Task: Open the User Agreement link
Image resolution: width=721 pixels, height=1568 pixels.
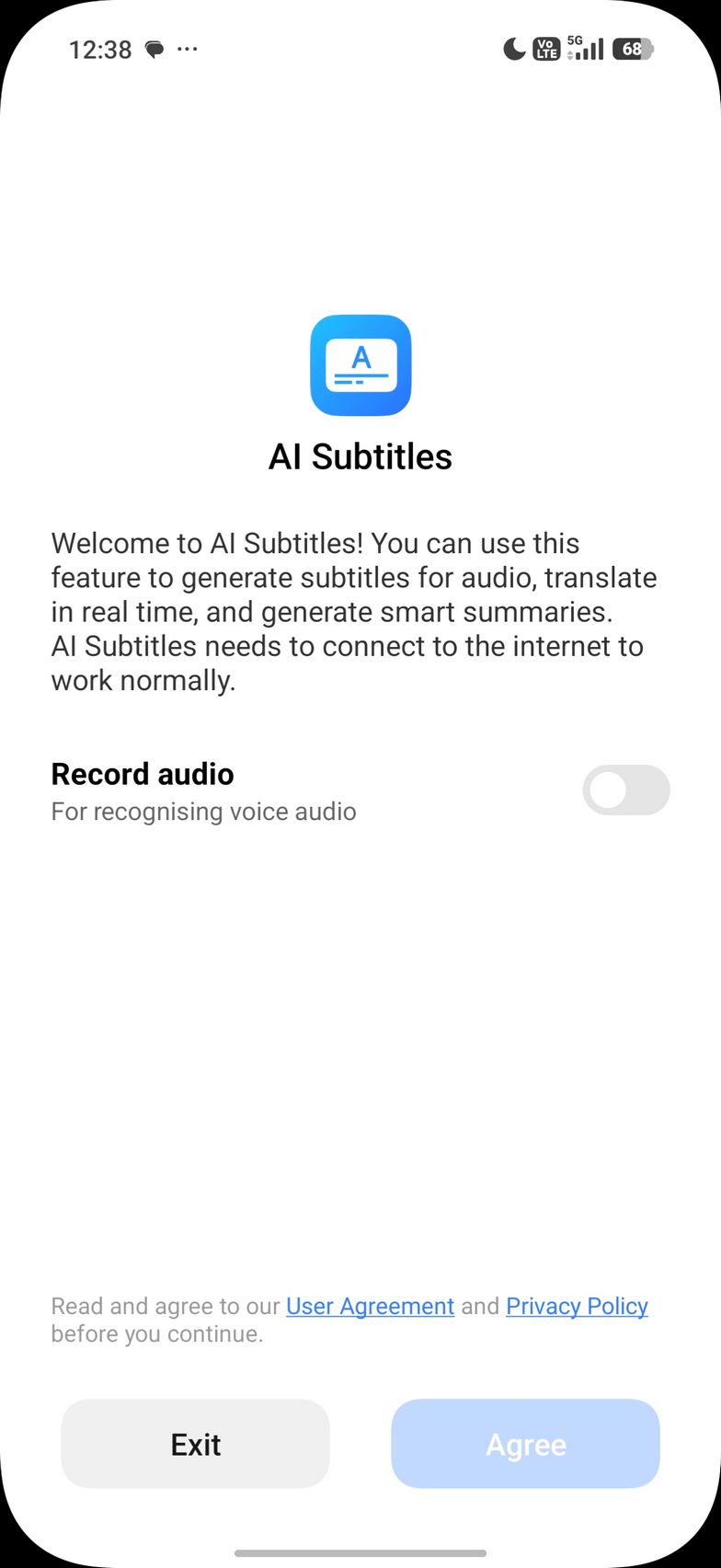Action: tap(370, 1306)
